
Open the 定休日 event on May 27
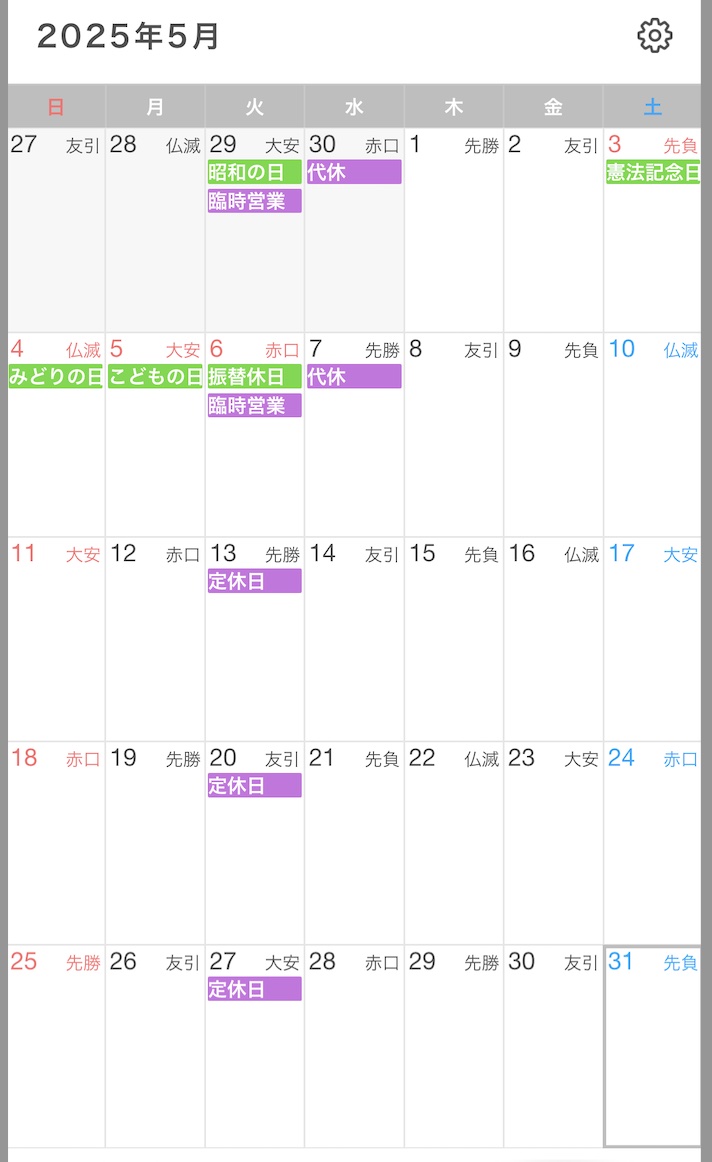(x=254, y=989)
